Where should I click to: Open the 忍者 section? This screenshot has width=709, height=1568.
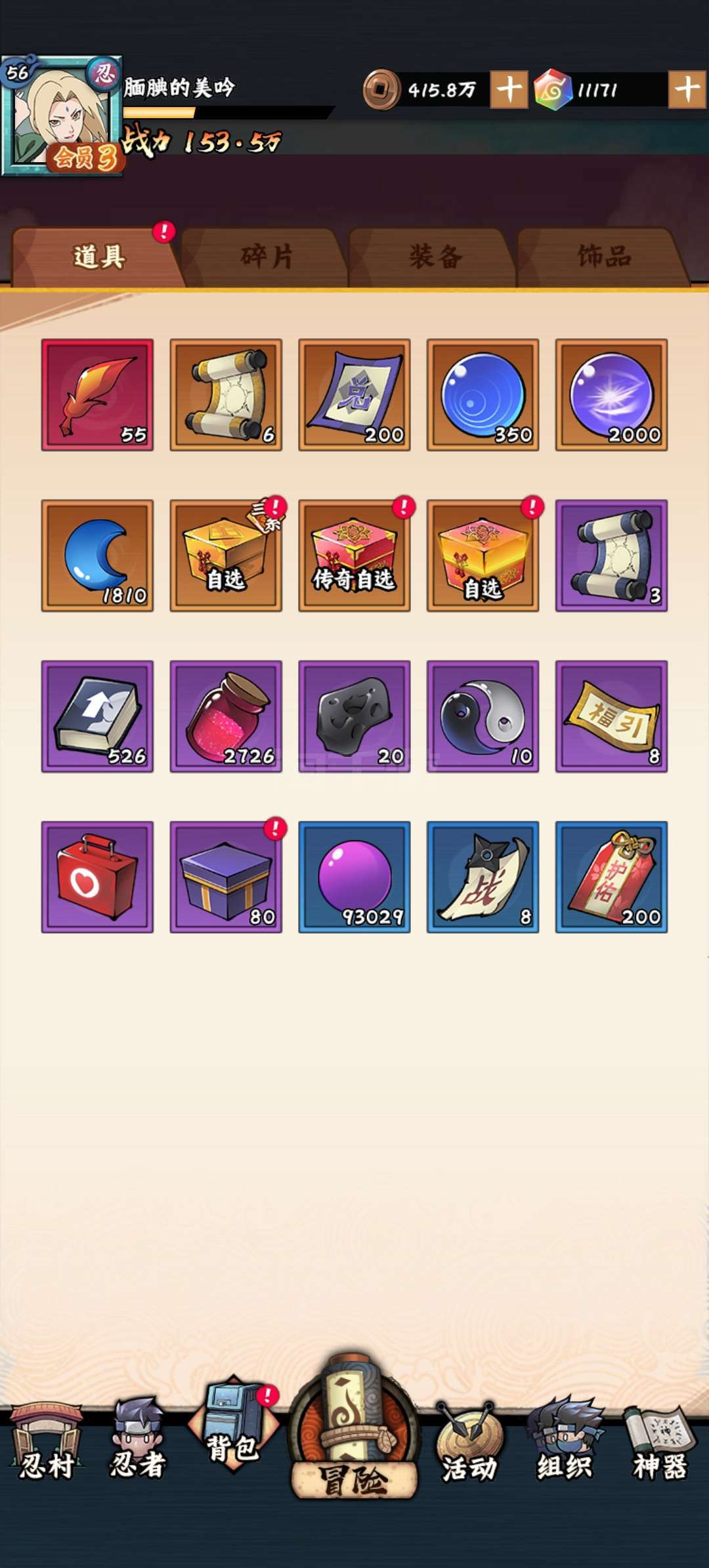point(137,1445)
